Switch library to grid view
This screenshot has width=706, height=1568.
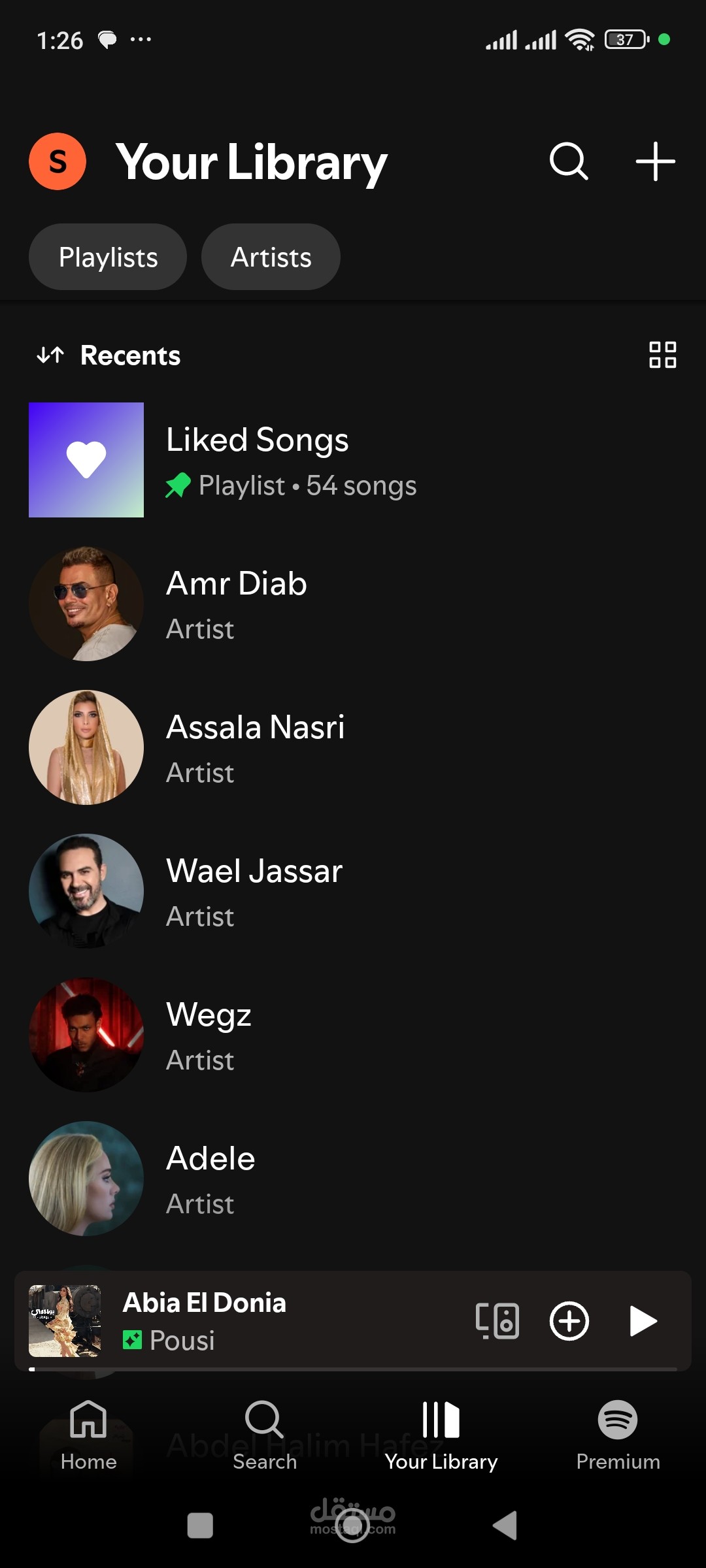[x=662, y=355]
